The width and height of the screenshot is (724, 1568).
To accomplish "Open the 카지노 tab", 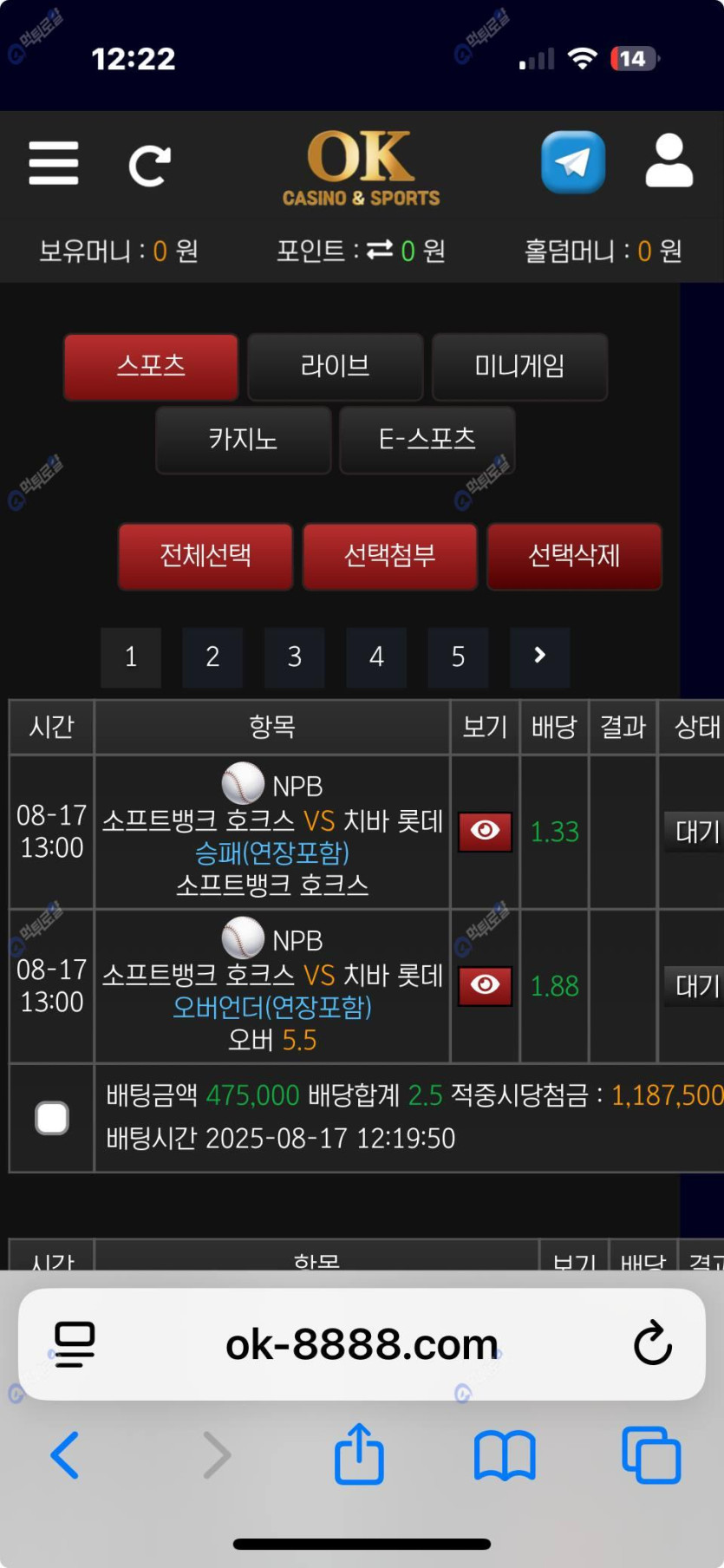I will click(x=244, y=440).
